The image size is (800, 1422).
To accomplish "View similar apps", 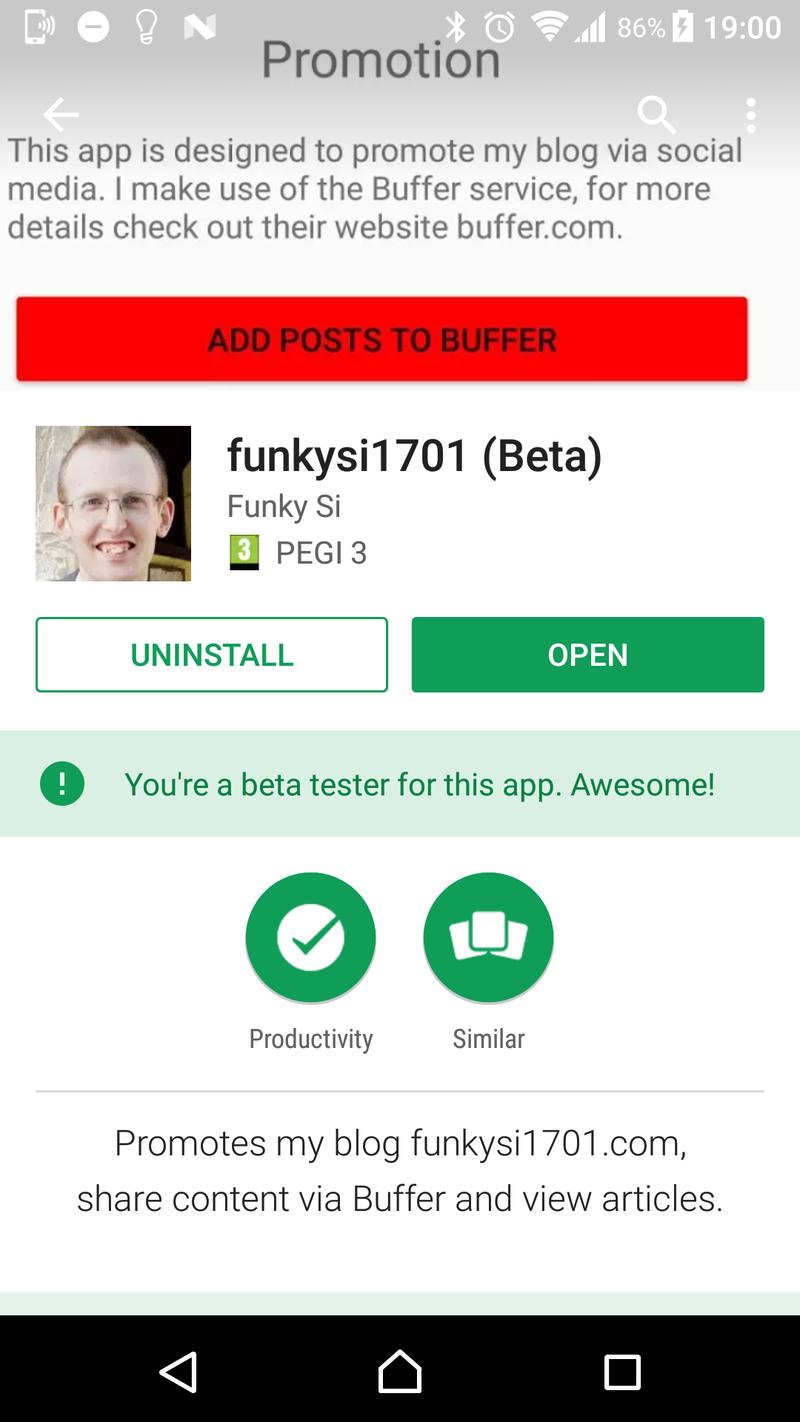I will pyautogui.click(x=488, y=937).
